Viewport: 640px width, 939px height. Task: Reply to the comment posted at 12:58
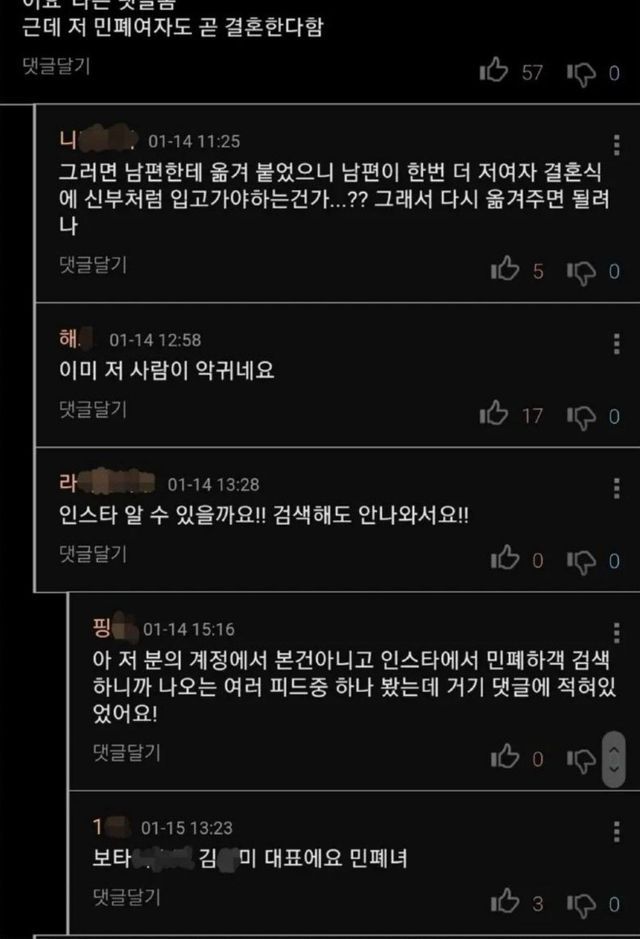(x=93, y=409)
